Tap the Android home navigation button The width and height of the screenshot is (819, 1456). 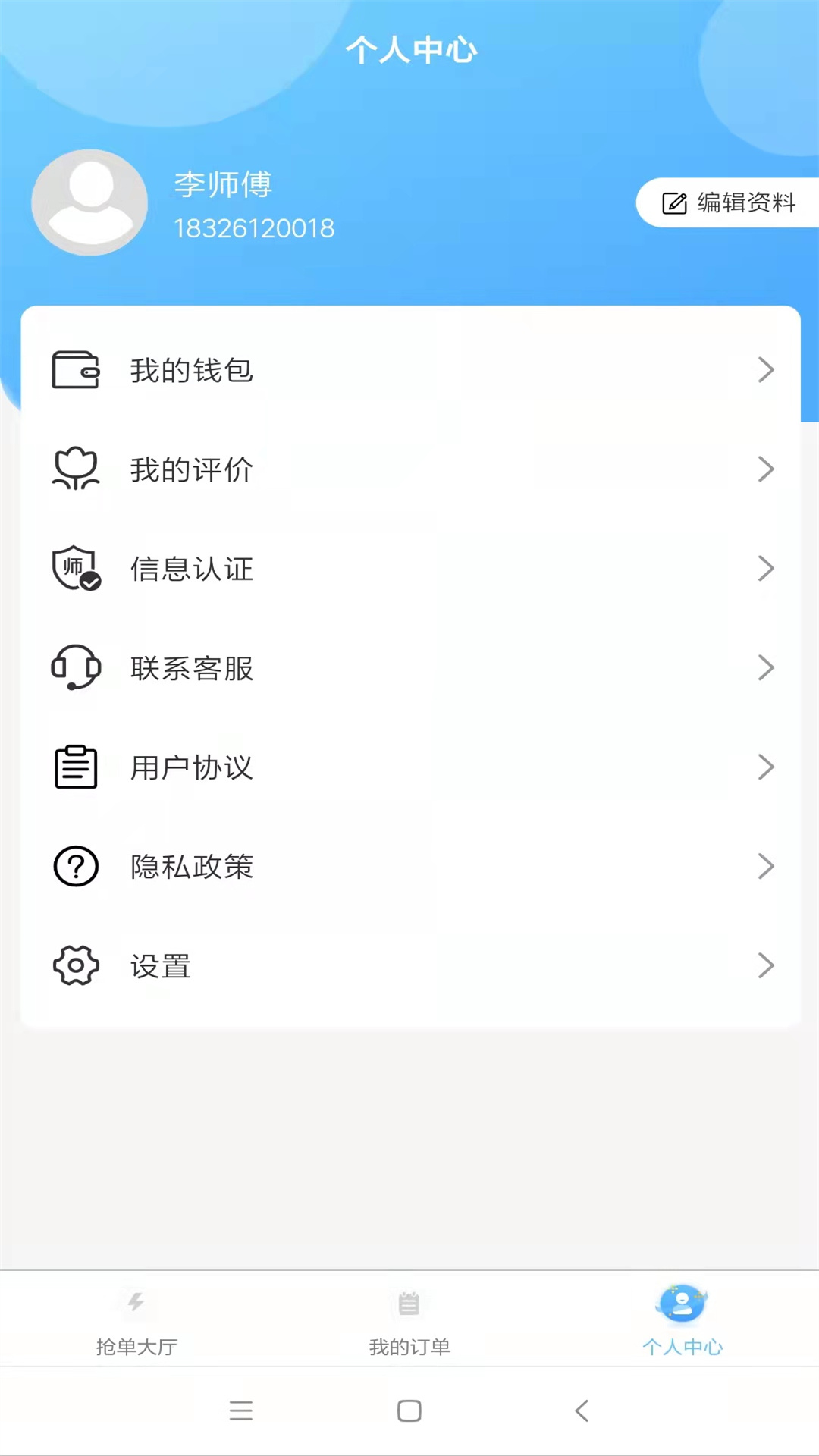coord(409,1410)
